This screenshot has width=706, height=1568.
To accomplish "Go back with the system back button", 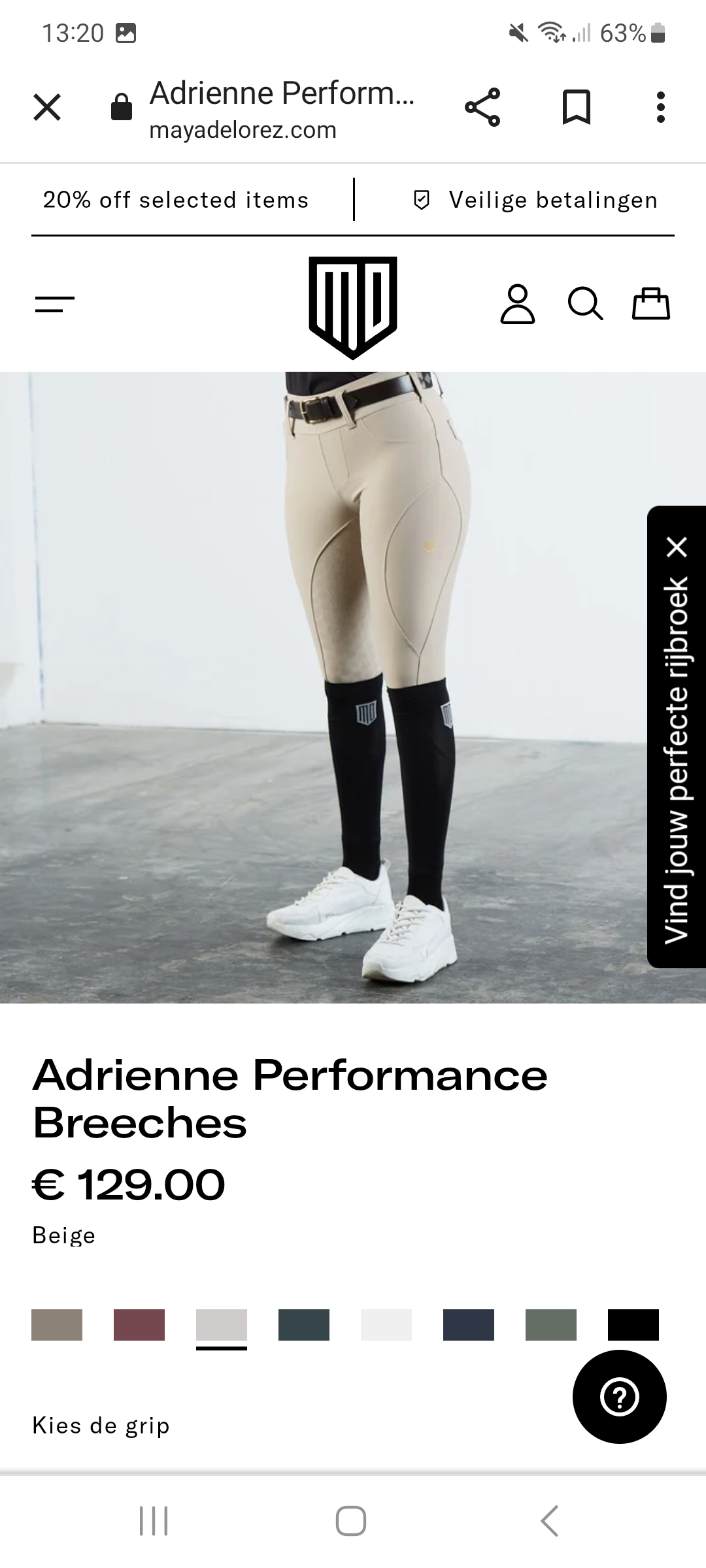I will [x=550, y=1520].
